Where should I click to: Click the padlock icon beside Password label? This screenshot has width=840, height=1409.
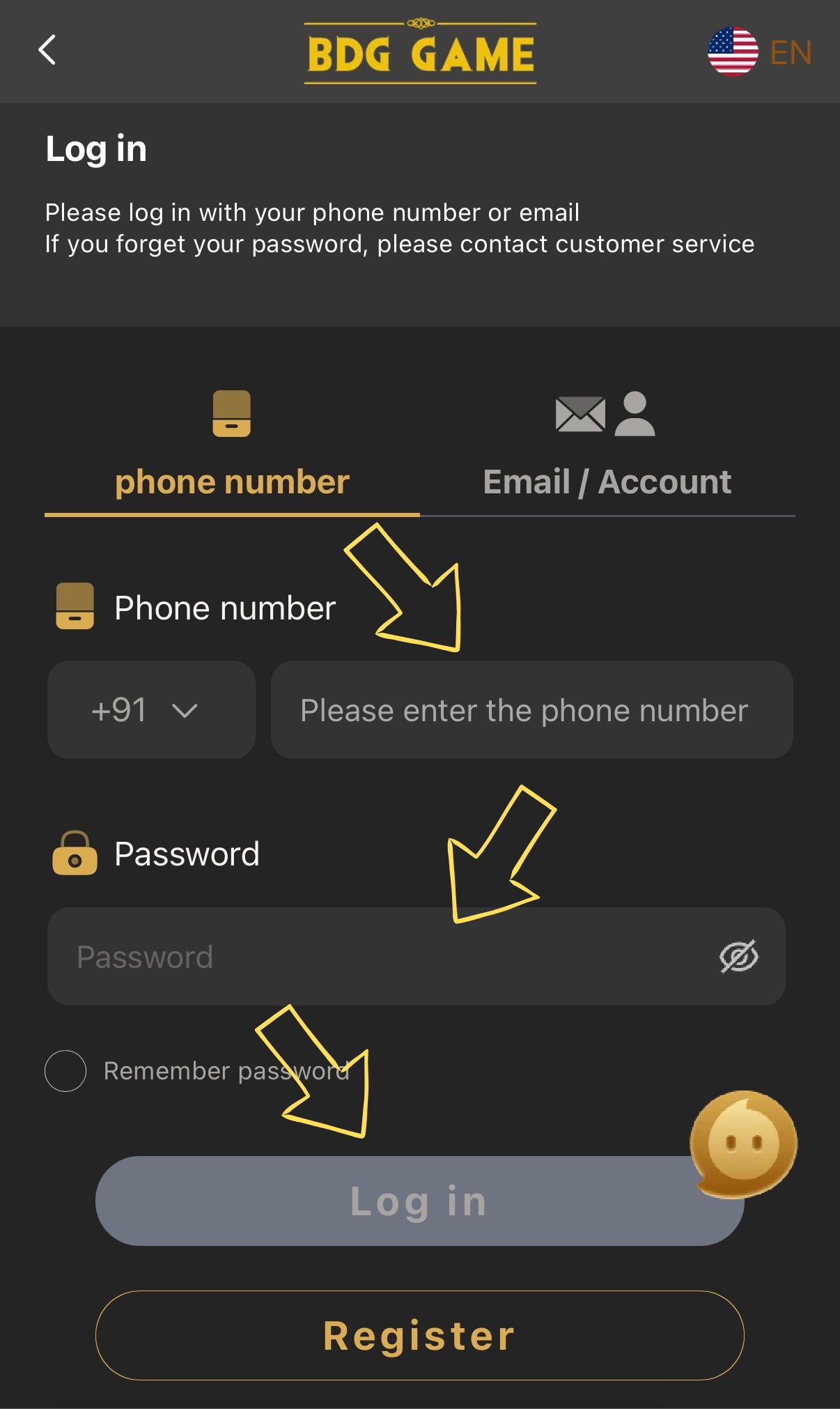pos(77,853)
